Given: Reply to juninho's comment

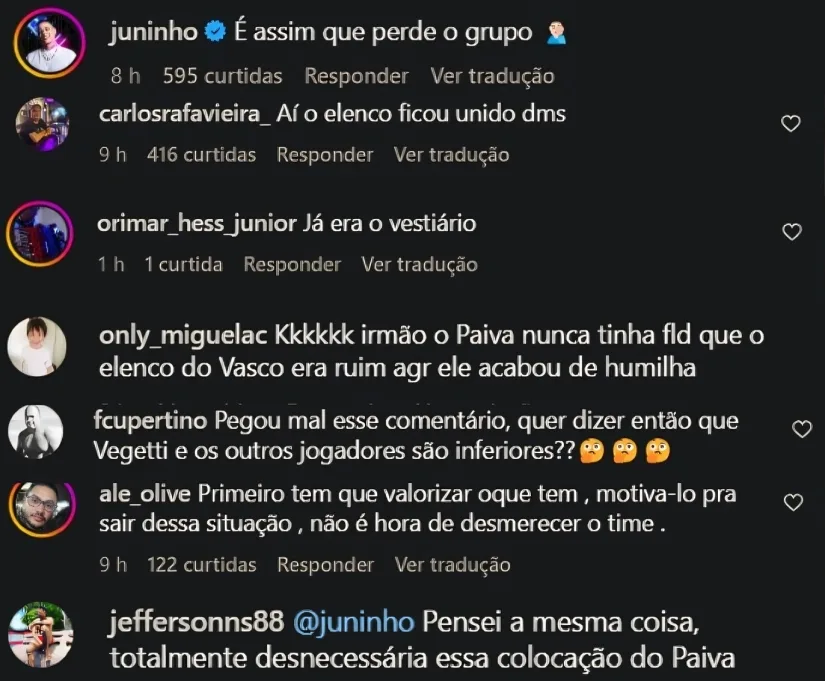Looking at the screenshot, I should [x=356, y=76].
